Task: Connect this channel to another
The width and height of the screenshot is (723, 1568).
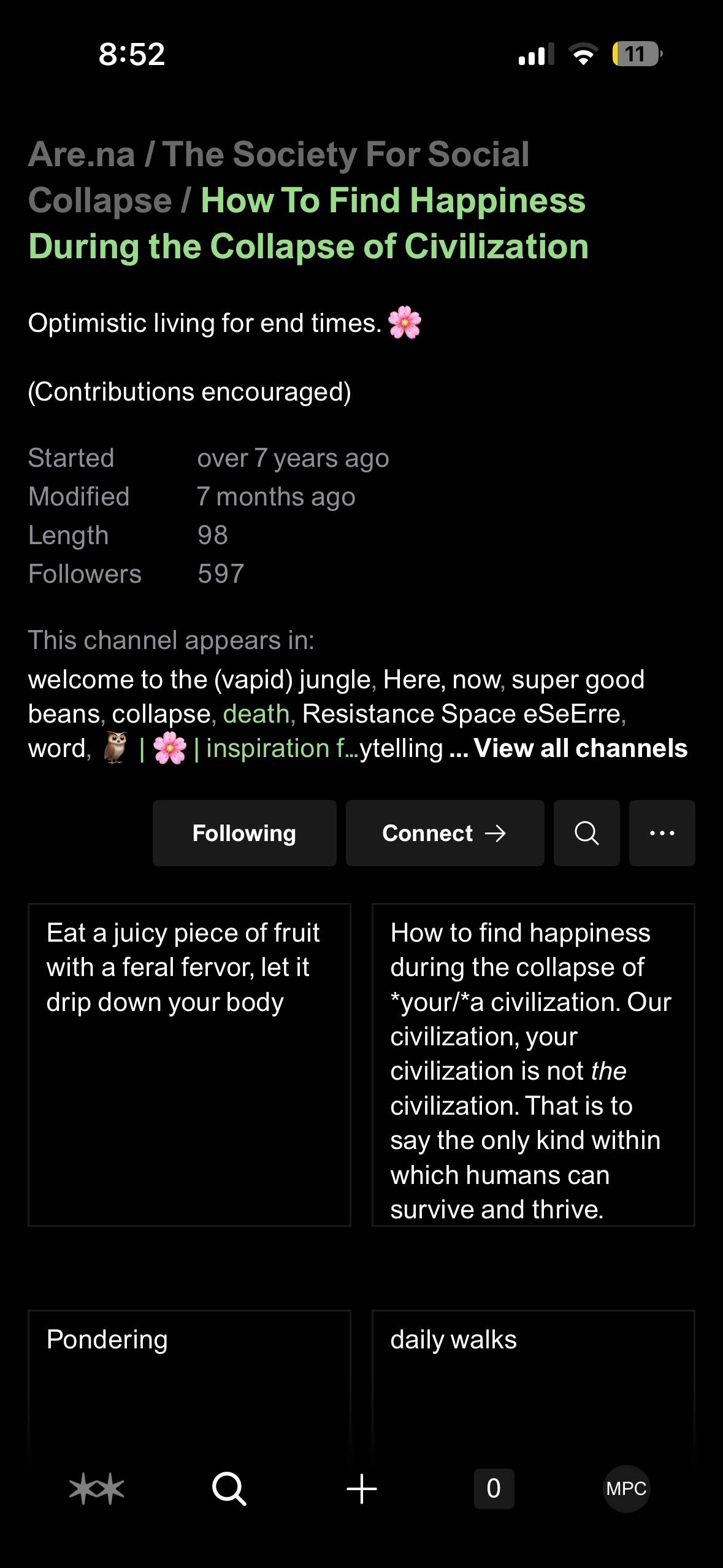Action: point(445,833)
